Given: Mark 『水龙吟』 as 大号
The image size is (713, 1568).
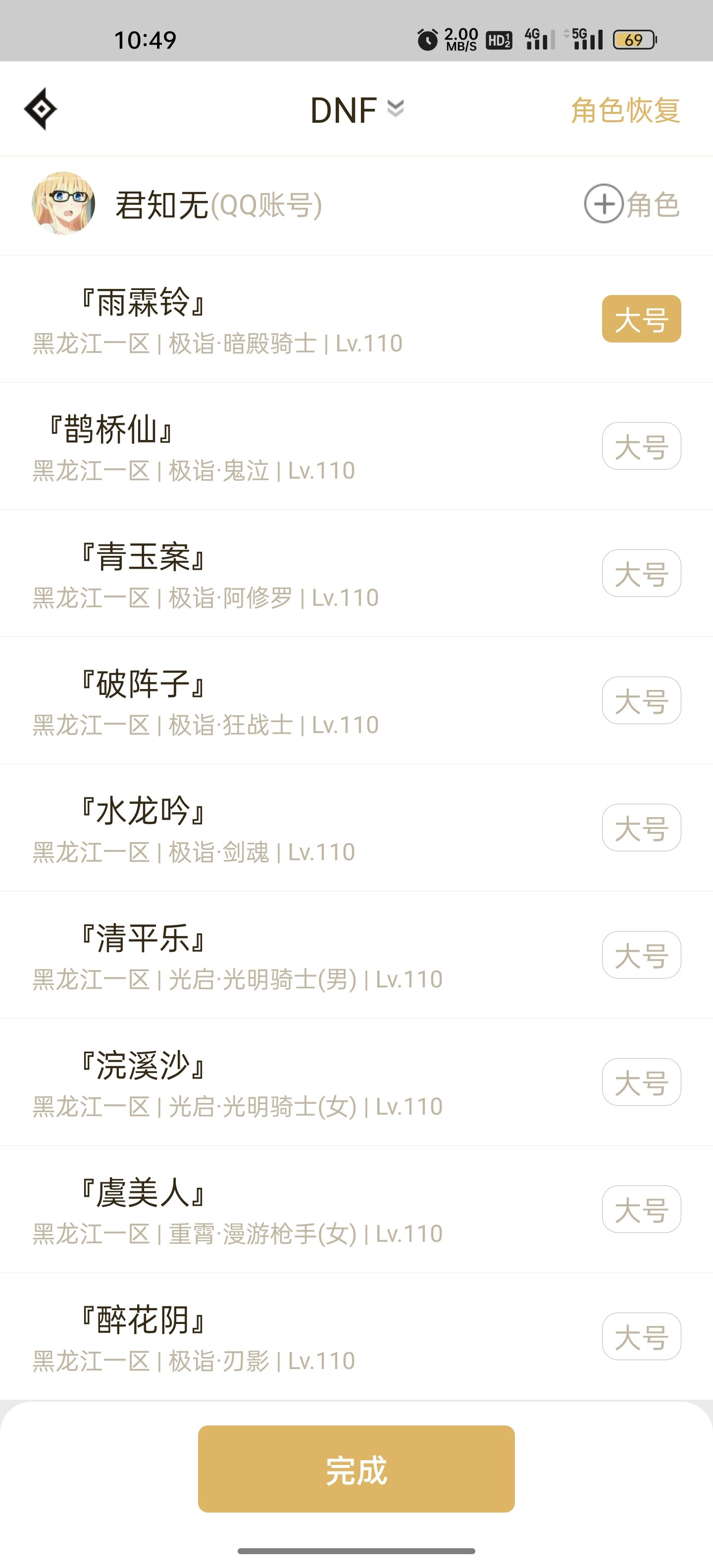Looking at the screenshot, I should [641, 828].
